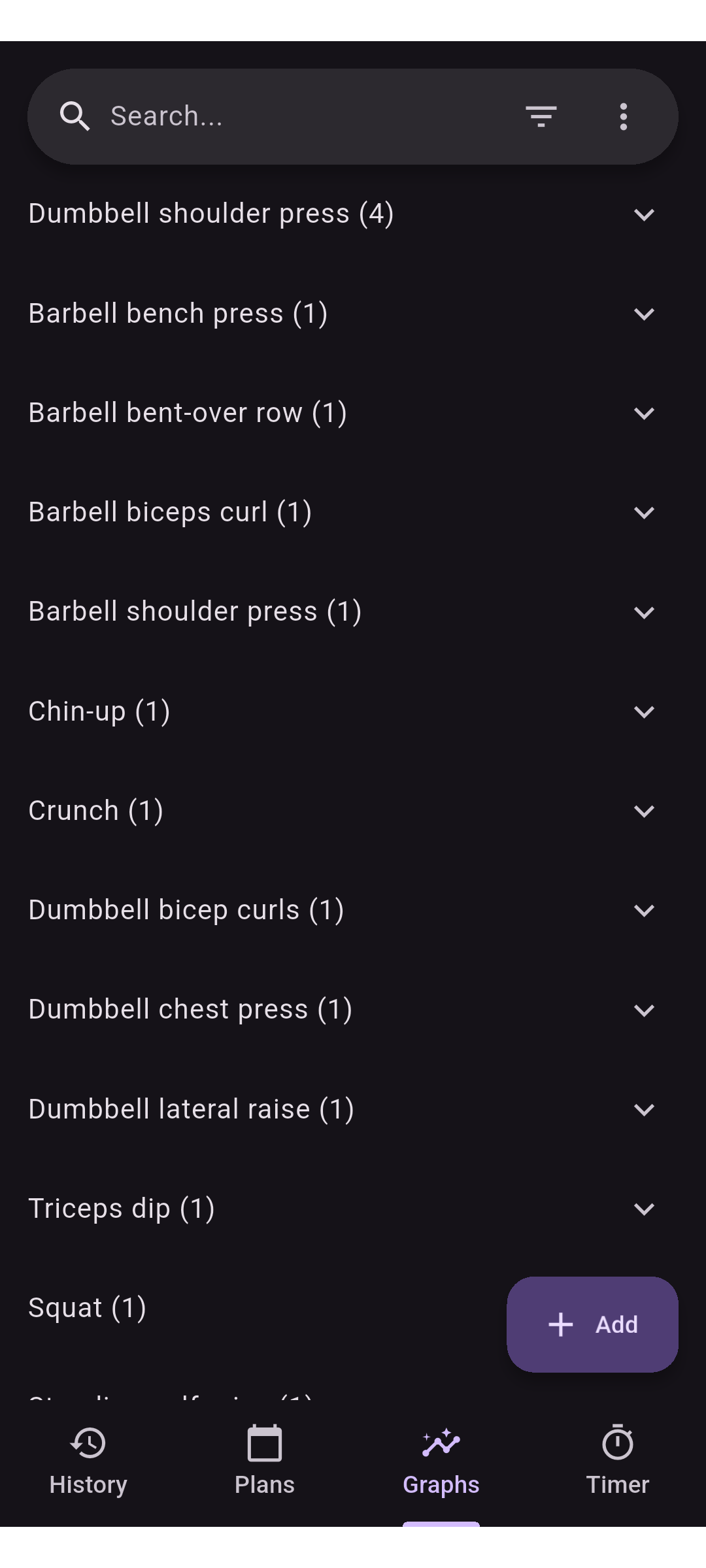The height and width of the screenshot is (1568, 706).
Task: Open the three-dot overflow menu
Action: [624, 116]
